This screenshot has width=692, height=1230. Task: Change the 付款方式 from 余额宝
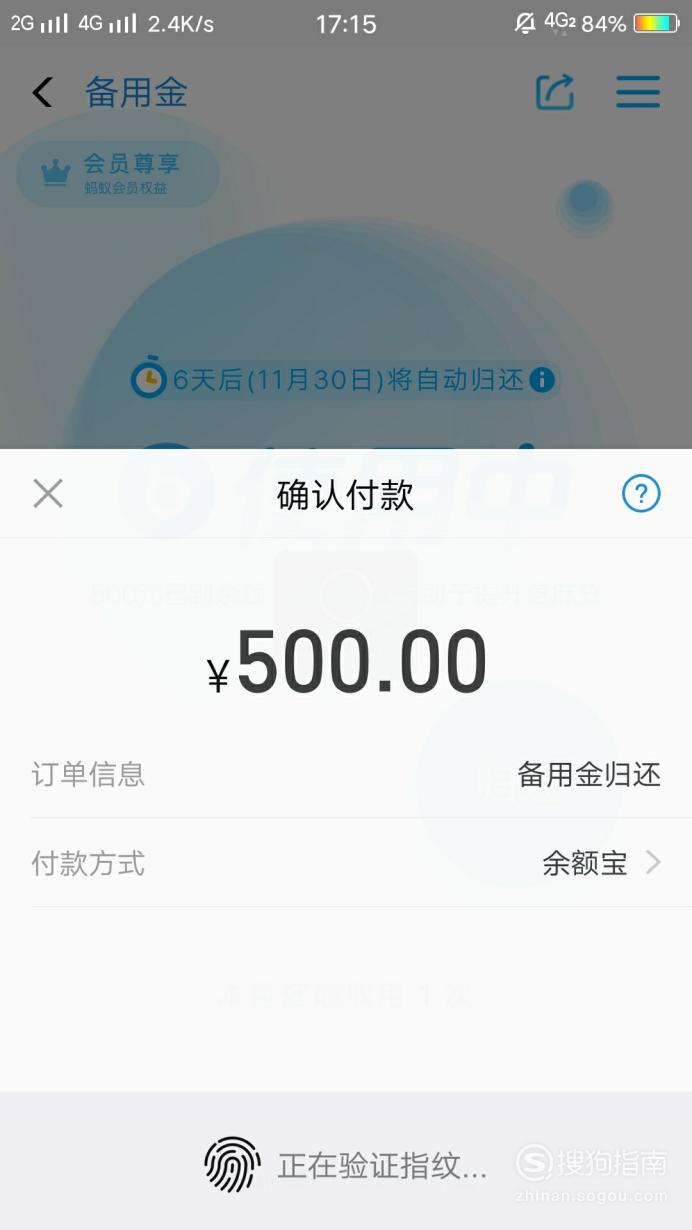(x=346, y=862)
